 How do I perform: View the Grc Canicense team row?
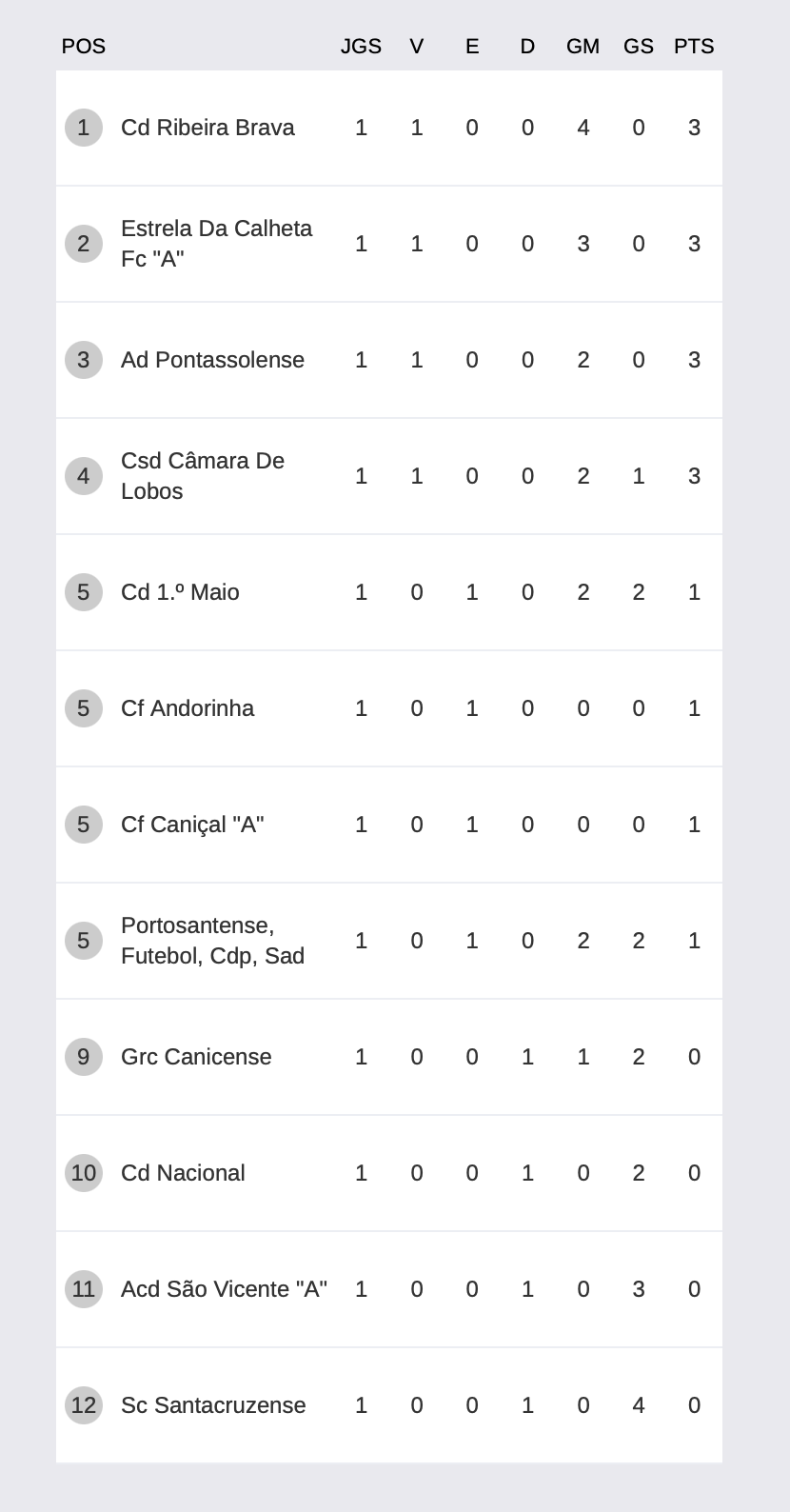(388, 1057)
